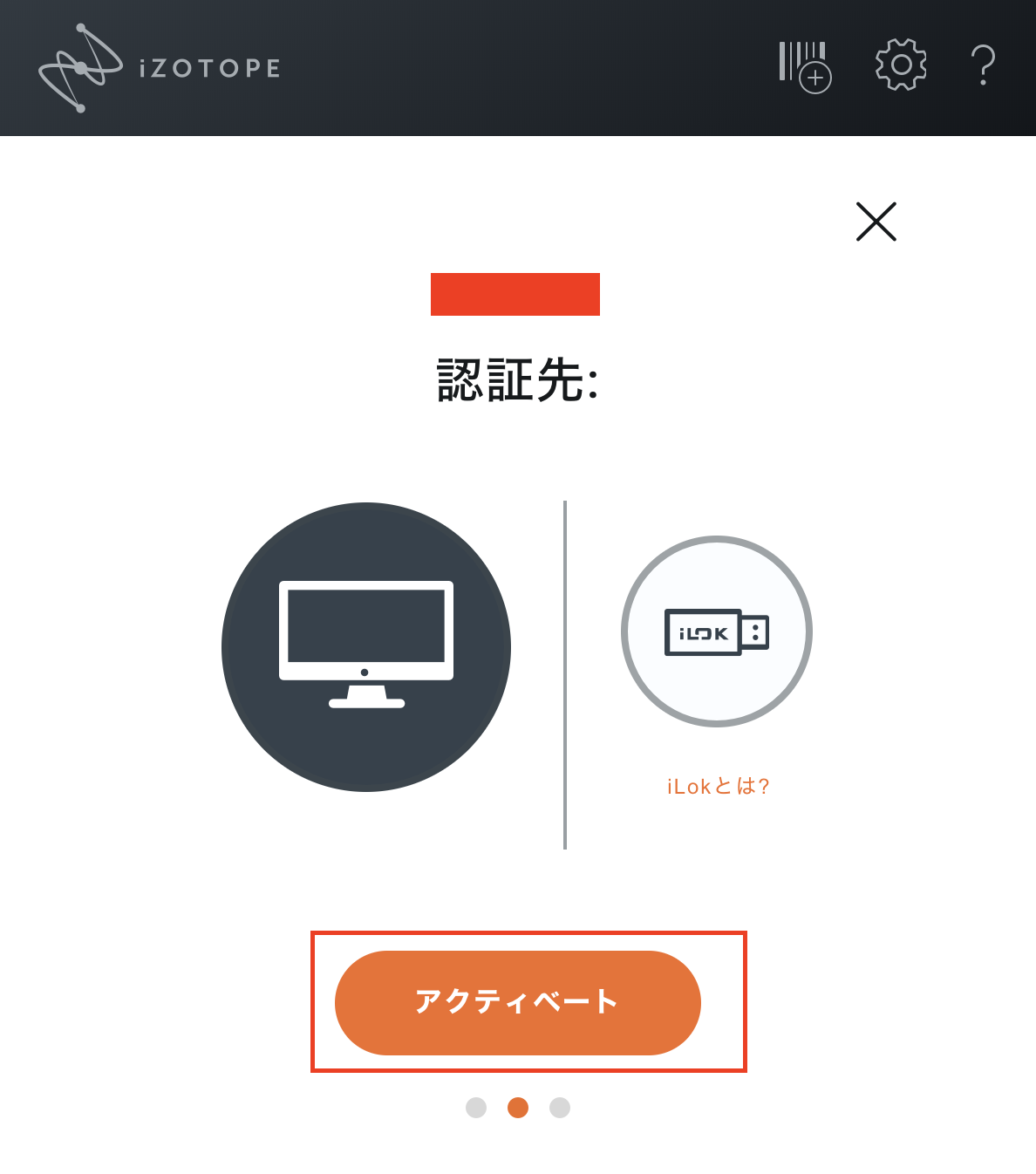This screenshot has height=1174, width=1036.
Task: Select computer as authorization target
Action: tap(366, 647)
